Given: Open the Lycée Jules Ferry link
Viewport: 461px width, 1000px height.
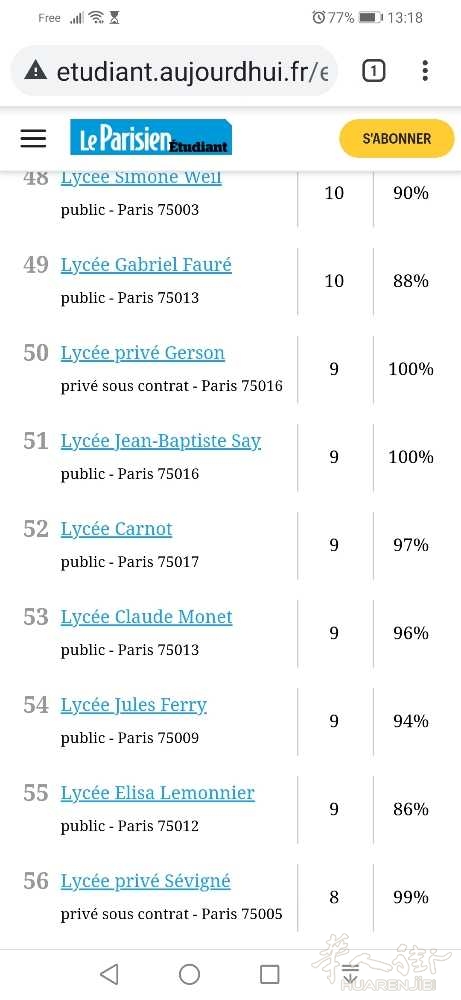Looking at the screenshot, I should tap(134, 705).
